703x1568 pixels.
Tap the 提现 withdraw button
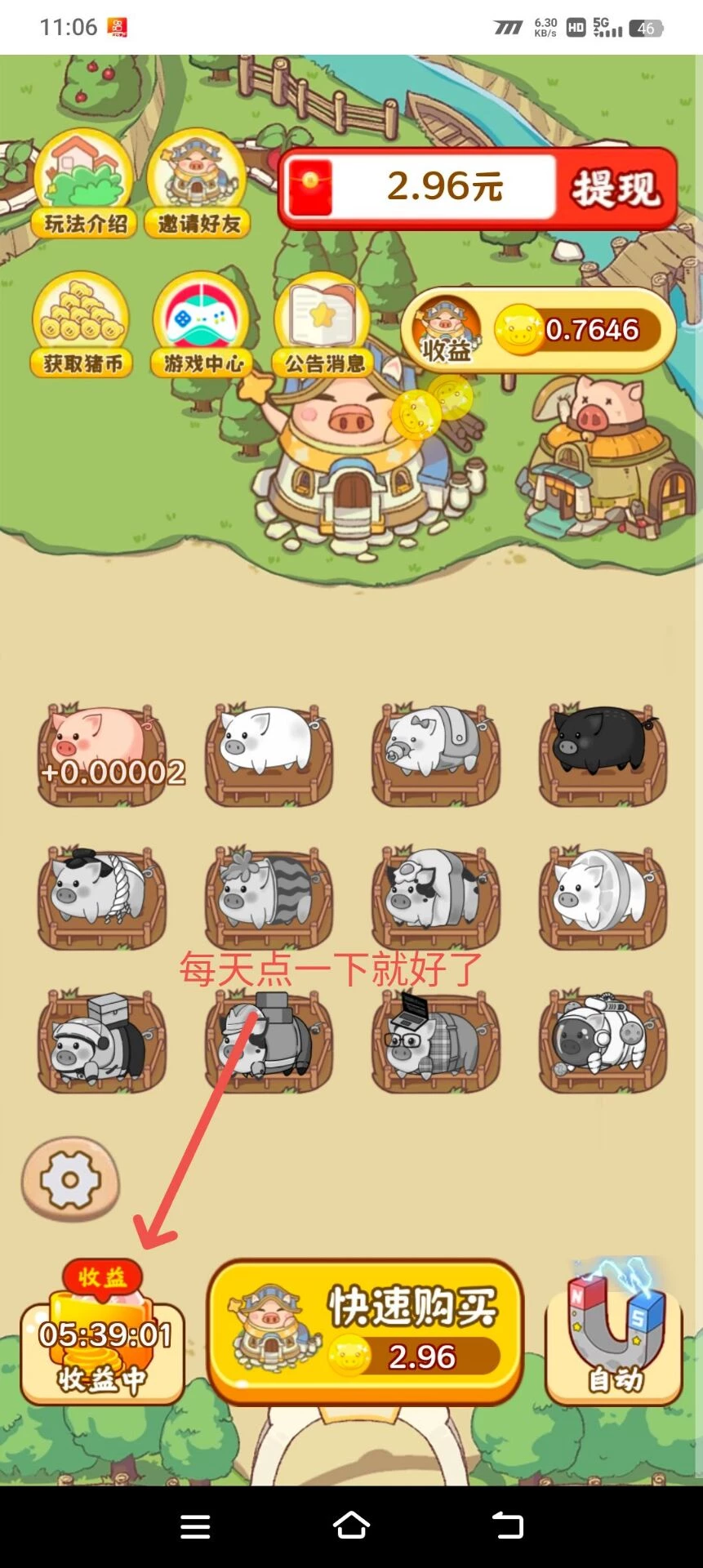(x=616, y=189)
